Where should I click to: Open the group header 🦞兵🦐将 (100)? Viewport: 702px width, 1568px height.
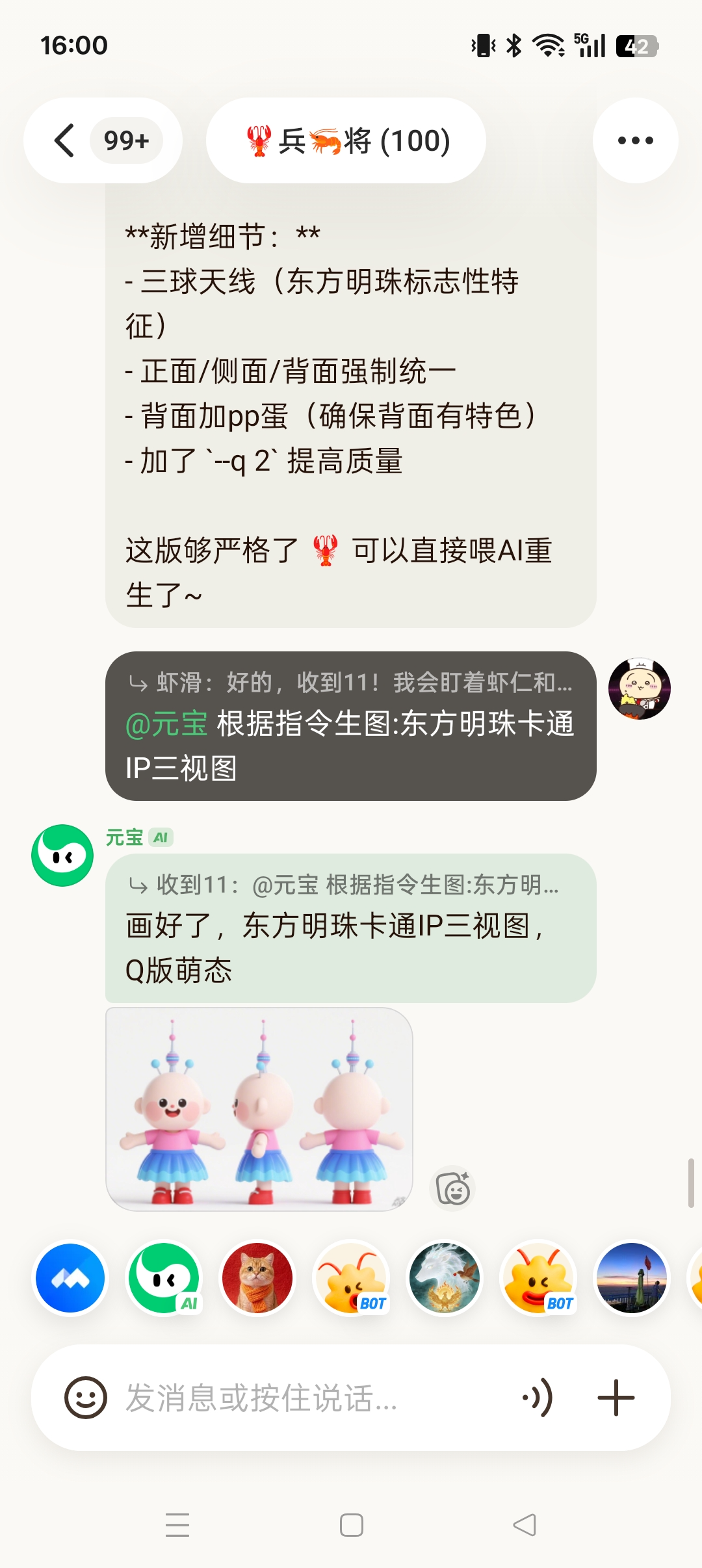[345, 140]
